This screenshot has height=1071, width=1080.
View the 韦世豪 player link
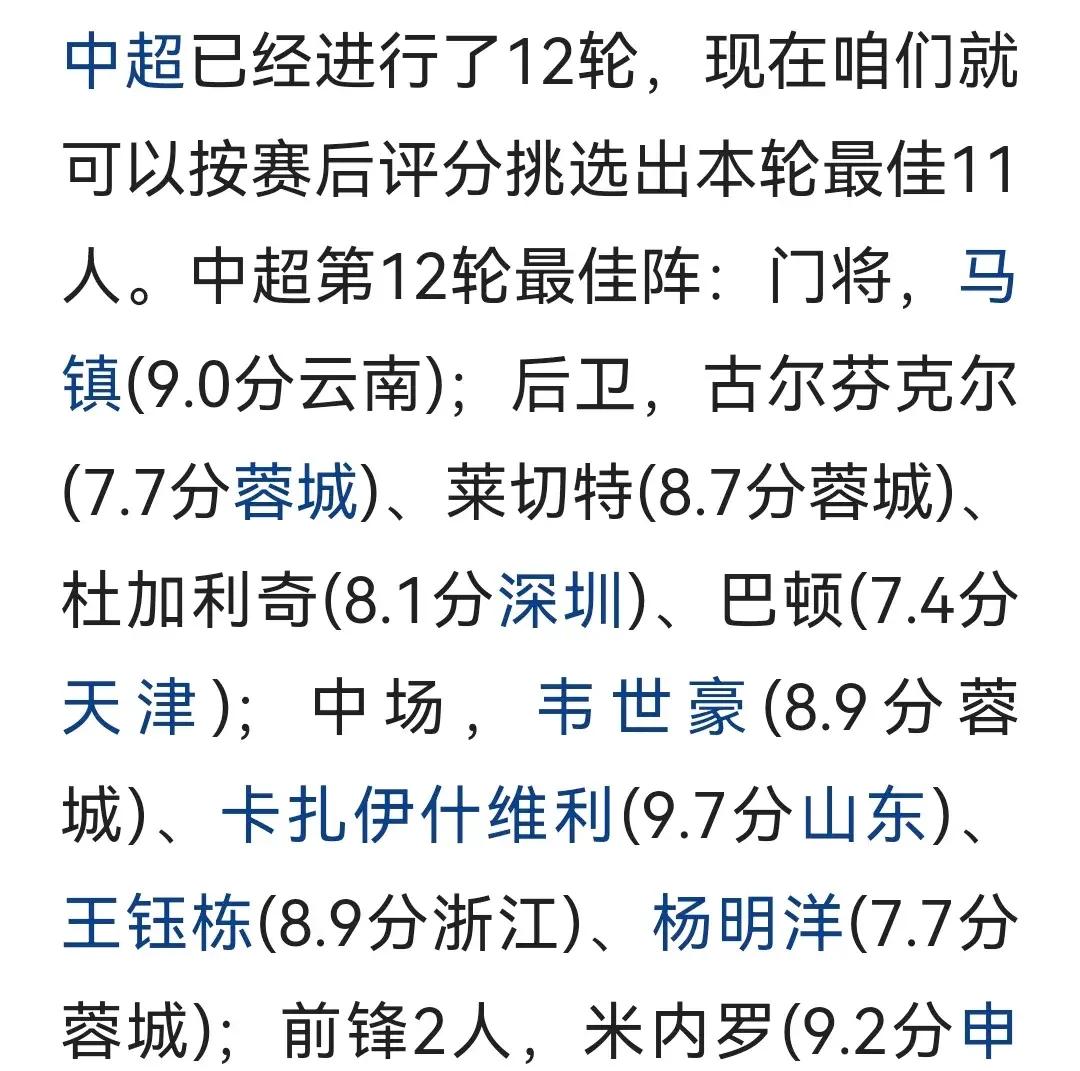pyautogui.click(x=641, y=711)
